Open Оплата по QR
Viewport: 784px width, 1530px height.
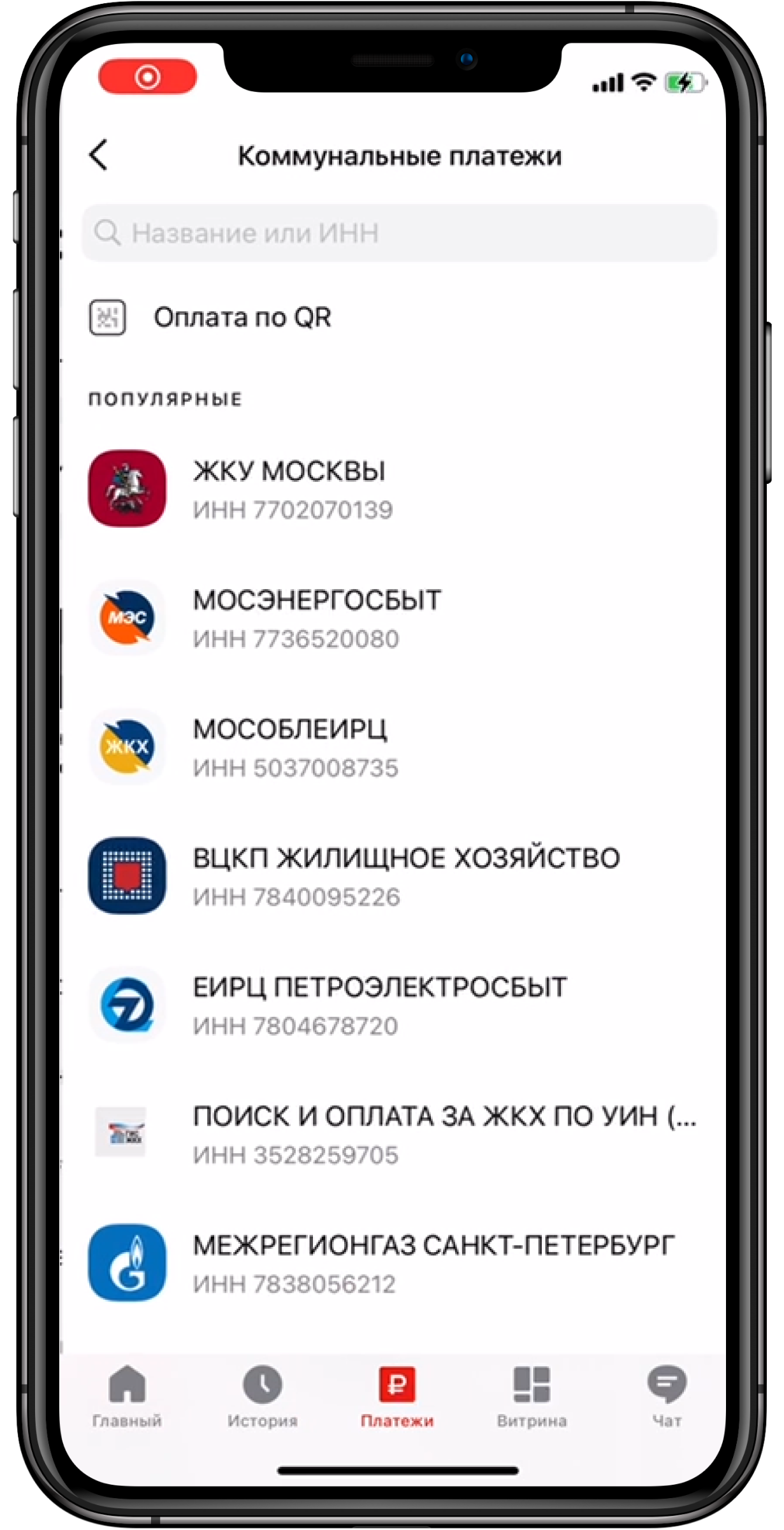[242, 317]
